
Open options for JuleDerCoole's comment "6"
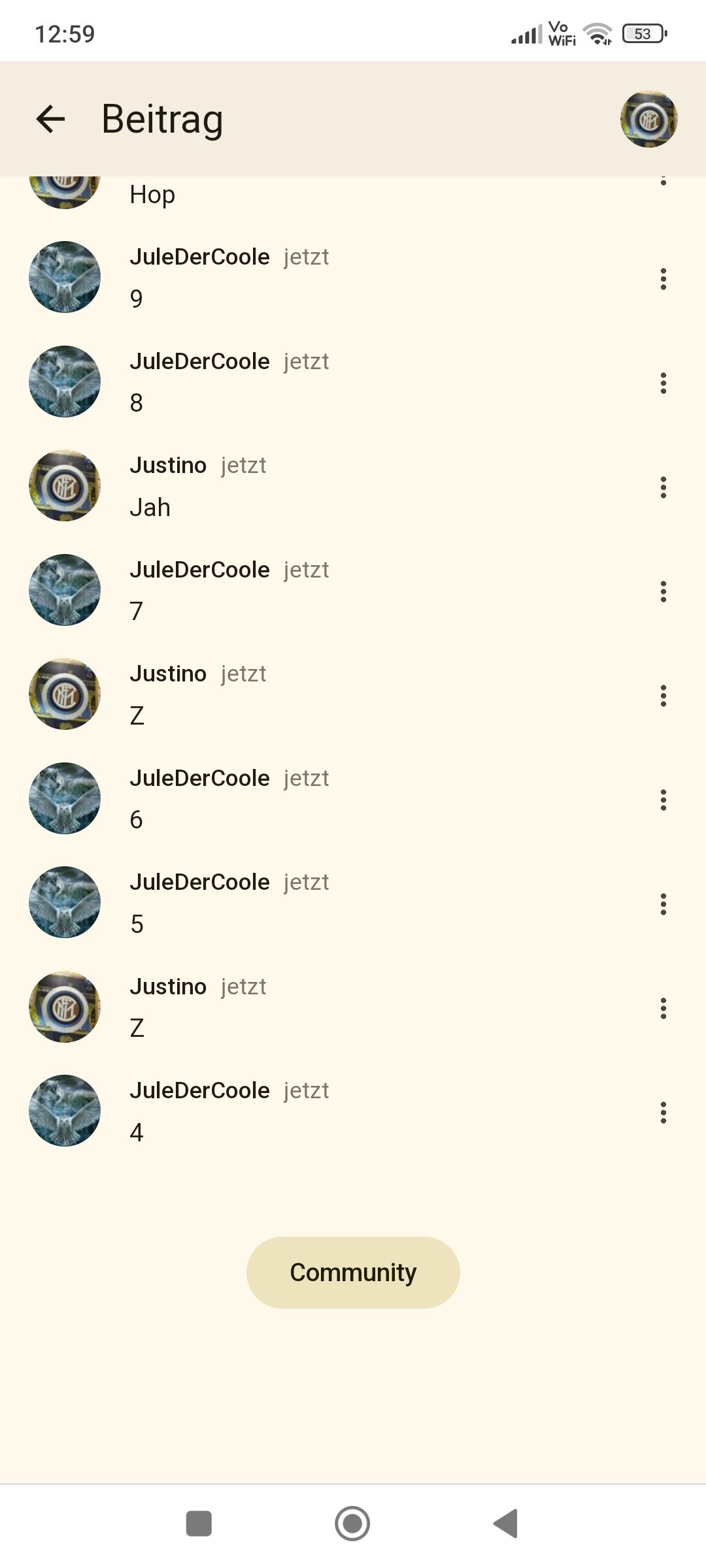pos(664,800)
